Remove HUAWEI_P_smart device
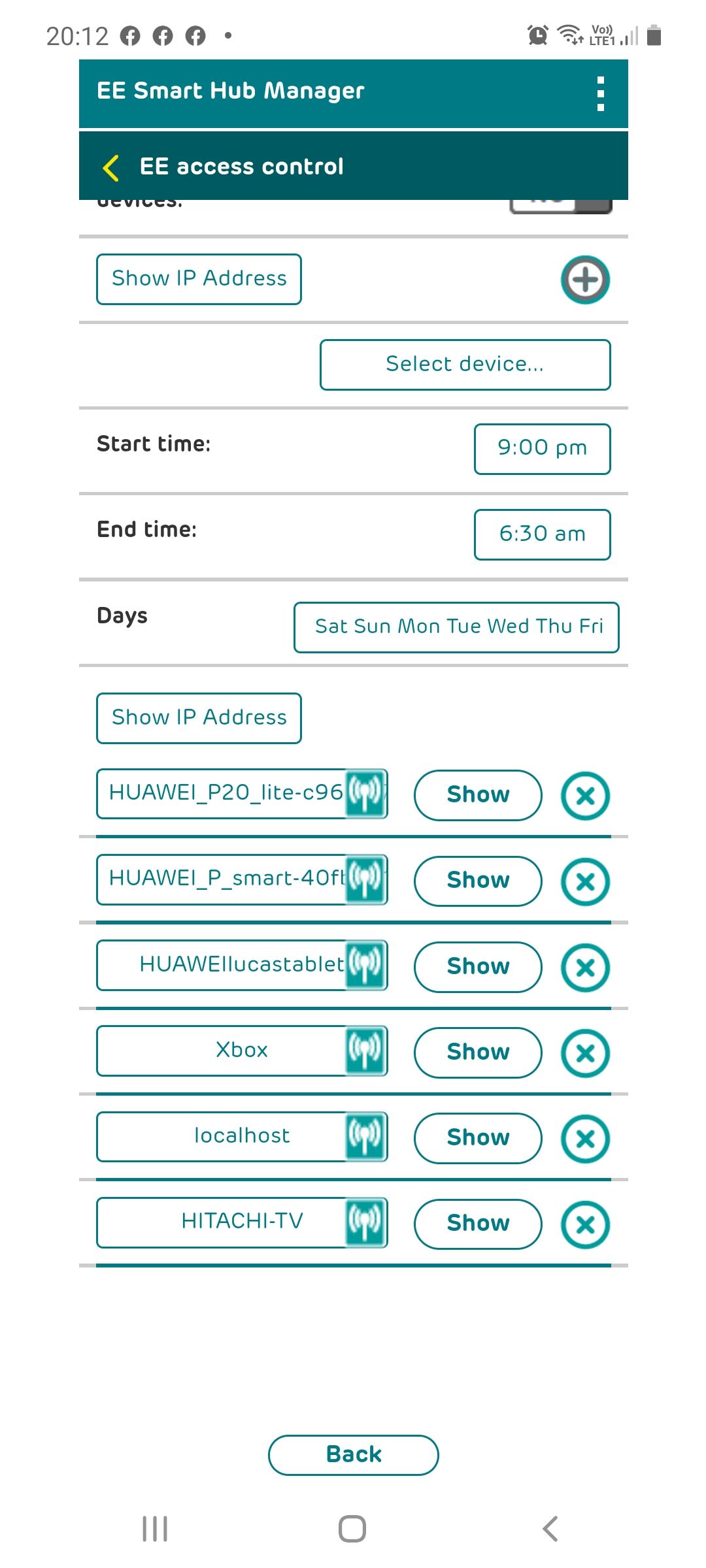706x1568 pixels. [x=585, y=881]
